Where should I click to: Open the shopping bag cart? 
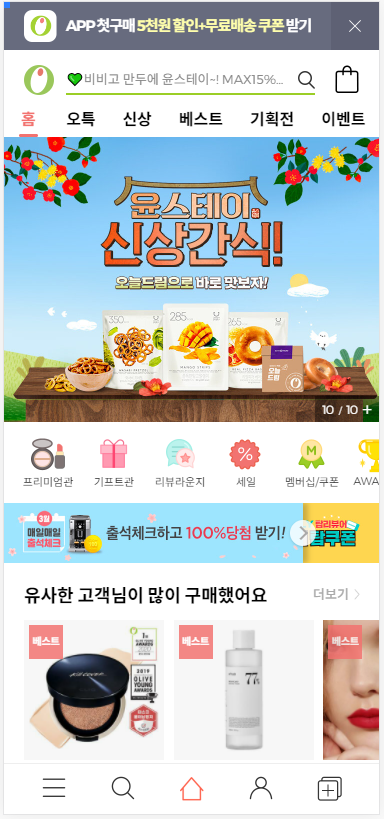point(347,79)
